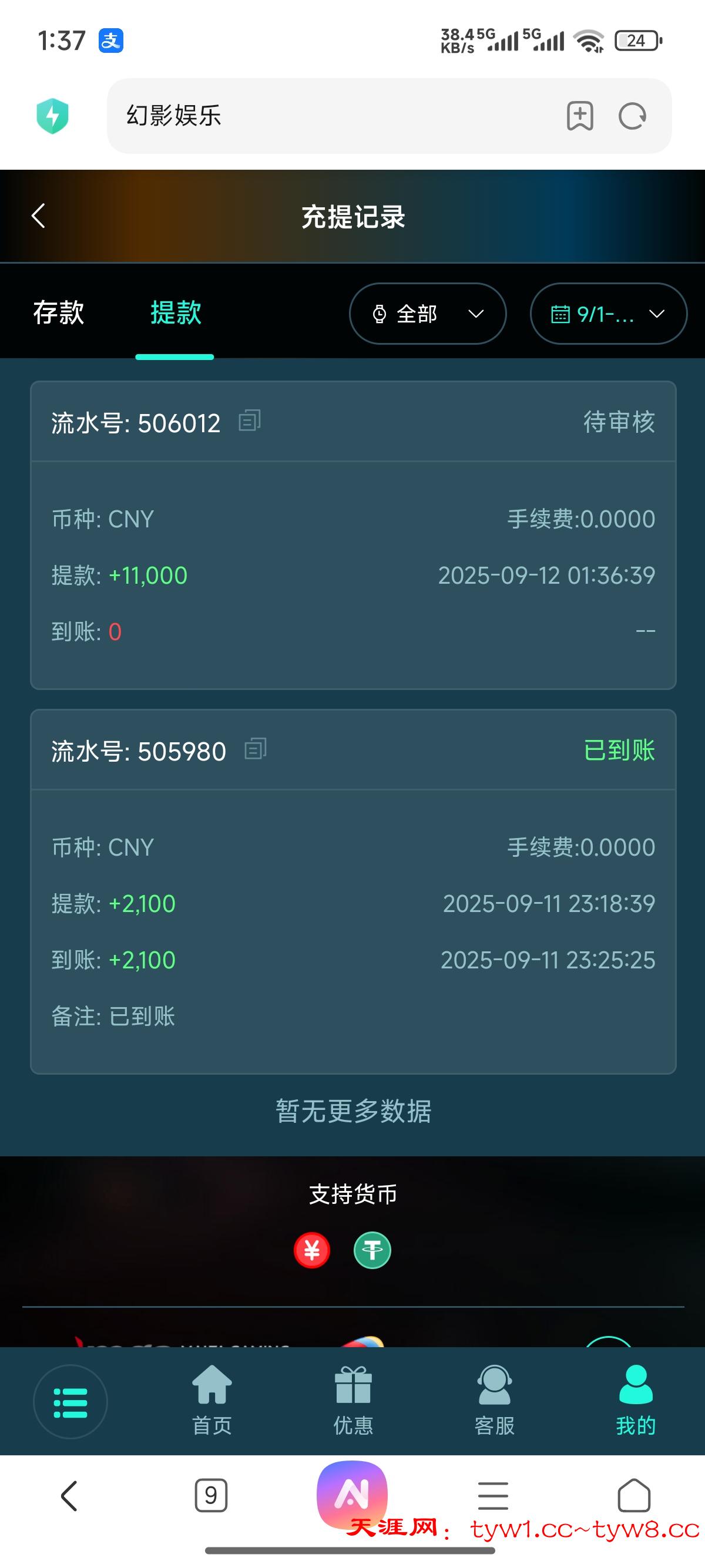Open the browser security shield
The width and height of the screenshot is (705, 1568).
click(53, 116)
